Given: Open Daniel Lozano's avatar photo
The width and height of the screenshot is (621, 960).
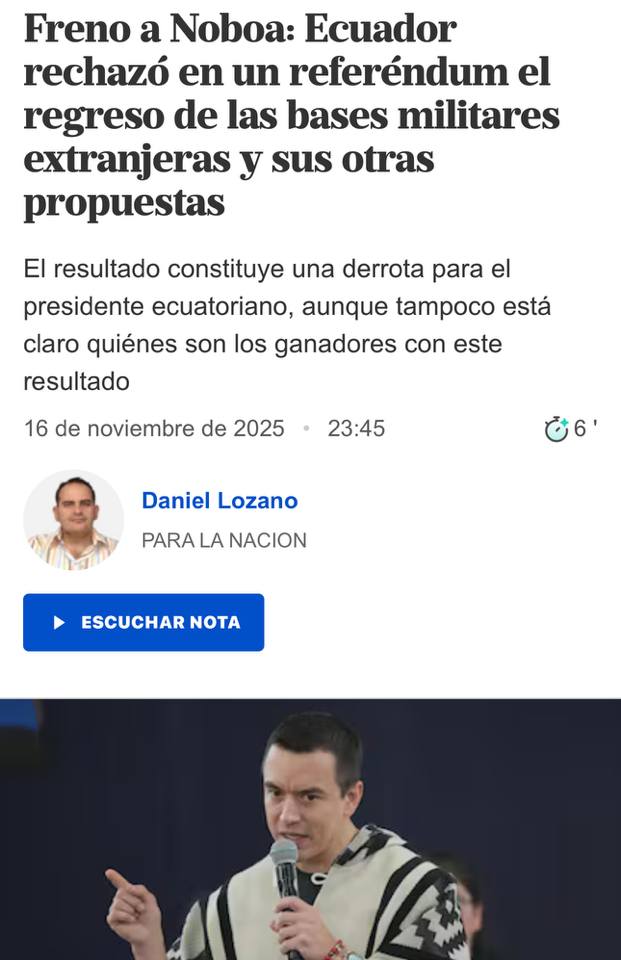Looking at the screenshot, I should pyautogui.click(x=73, y=520).
